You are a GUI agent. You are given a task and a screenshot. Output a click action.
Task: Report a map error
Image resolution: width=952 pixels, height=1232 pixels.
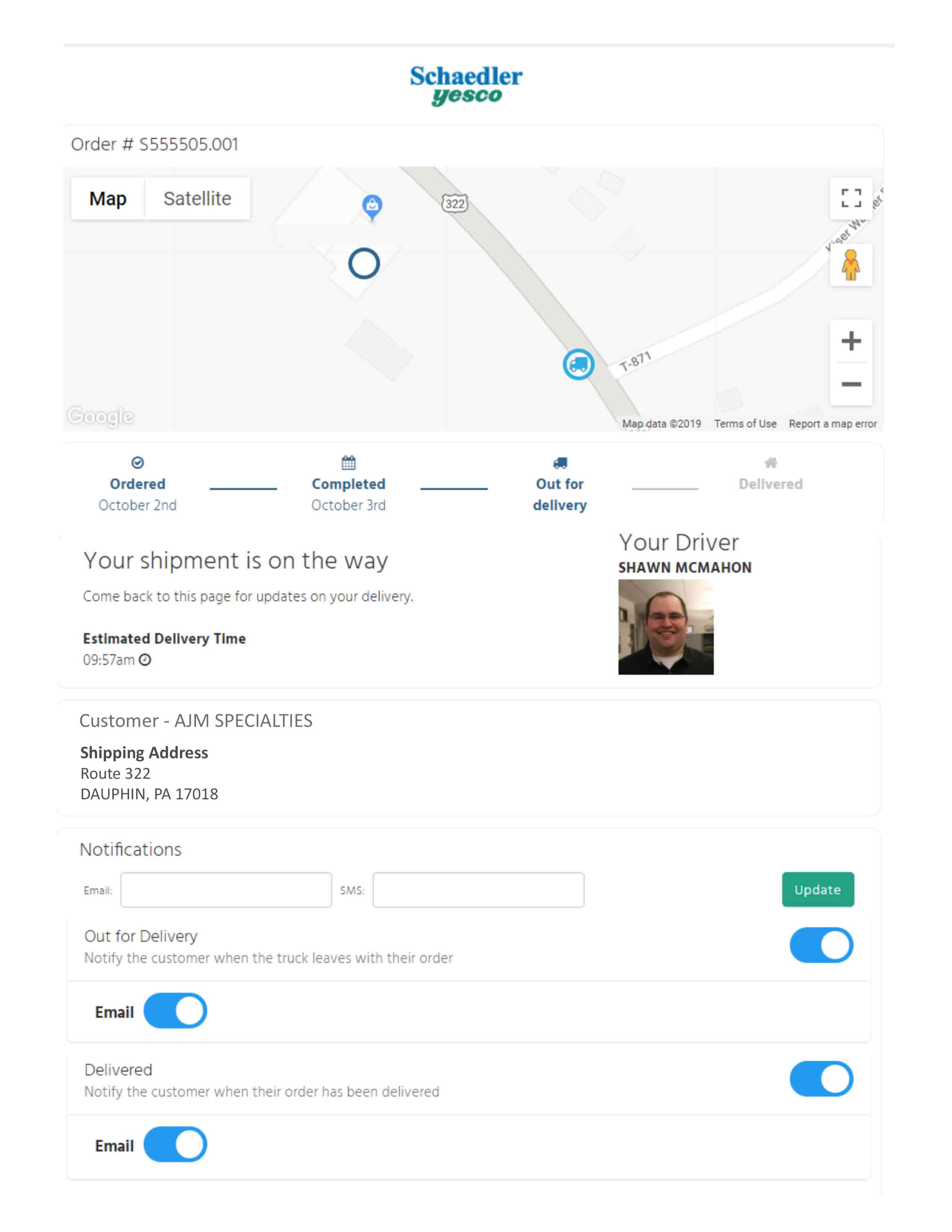pos(832,424)
